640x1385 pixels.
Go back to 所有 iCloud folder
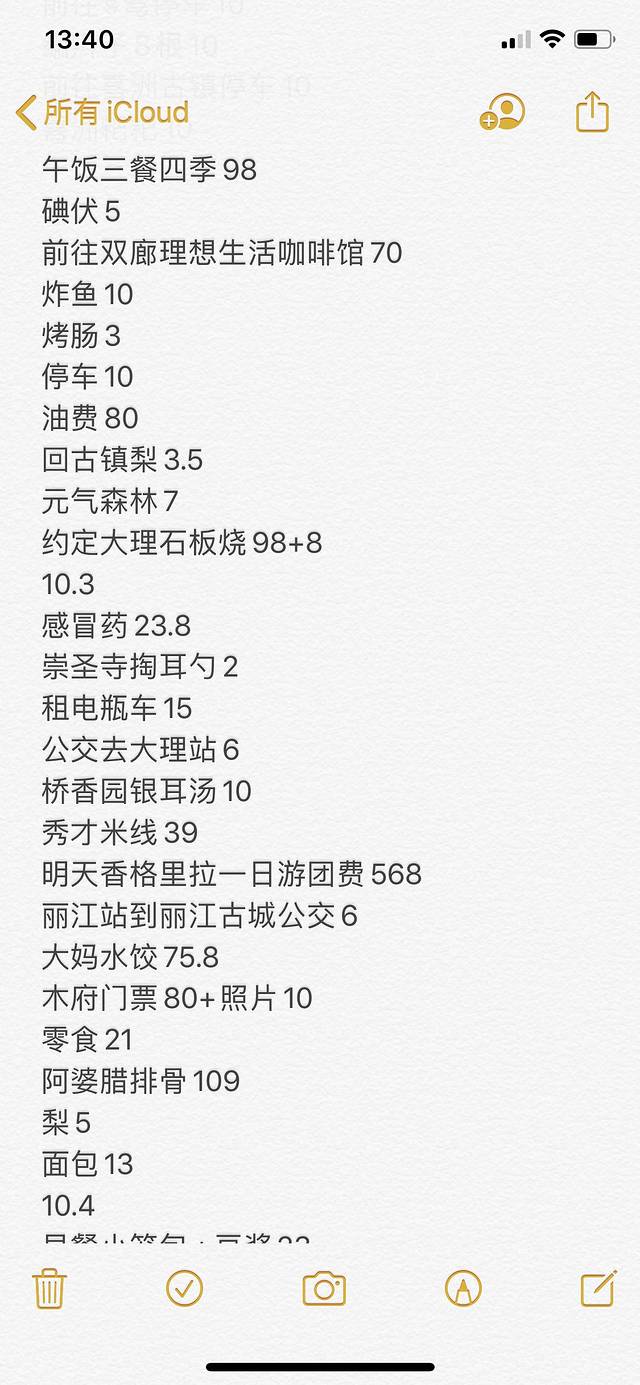102,112
